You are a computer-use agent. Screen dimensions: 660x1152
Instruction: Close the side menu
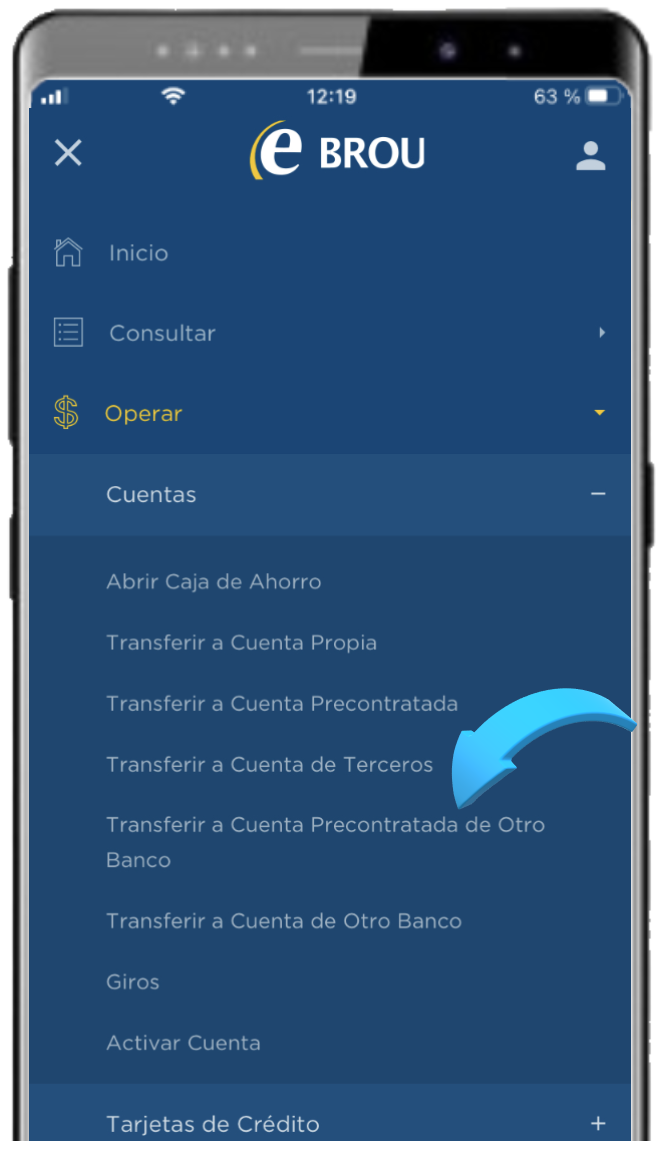click(x=68, y=153)
